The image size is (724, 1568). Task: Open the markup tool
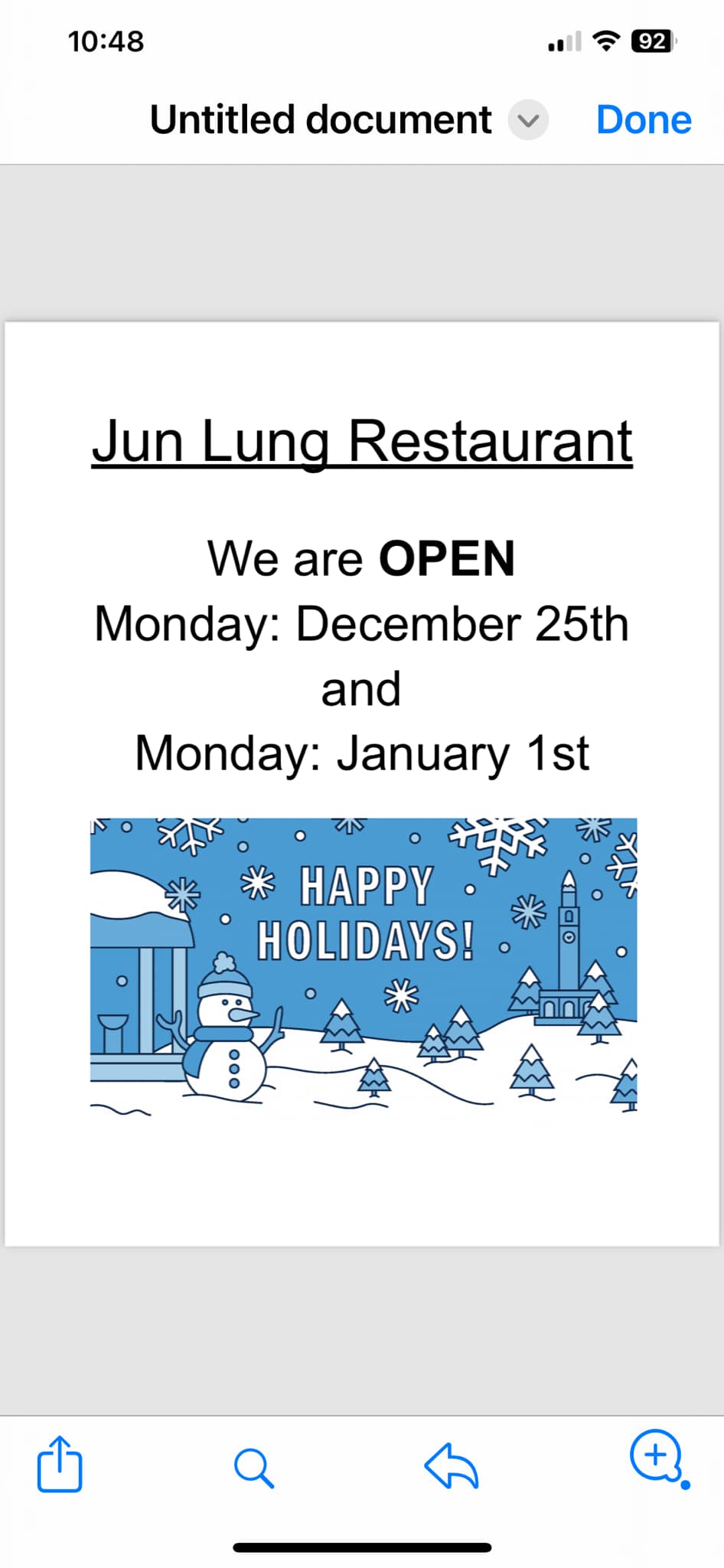[x=657, y=1457]
